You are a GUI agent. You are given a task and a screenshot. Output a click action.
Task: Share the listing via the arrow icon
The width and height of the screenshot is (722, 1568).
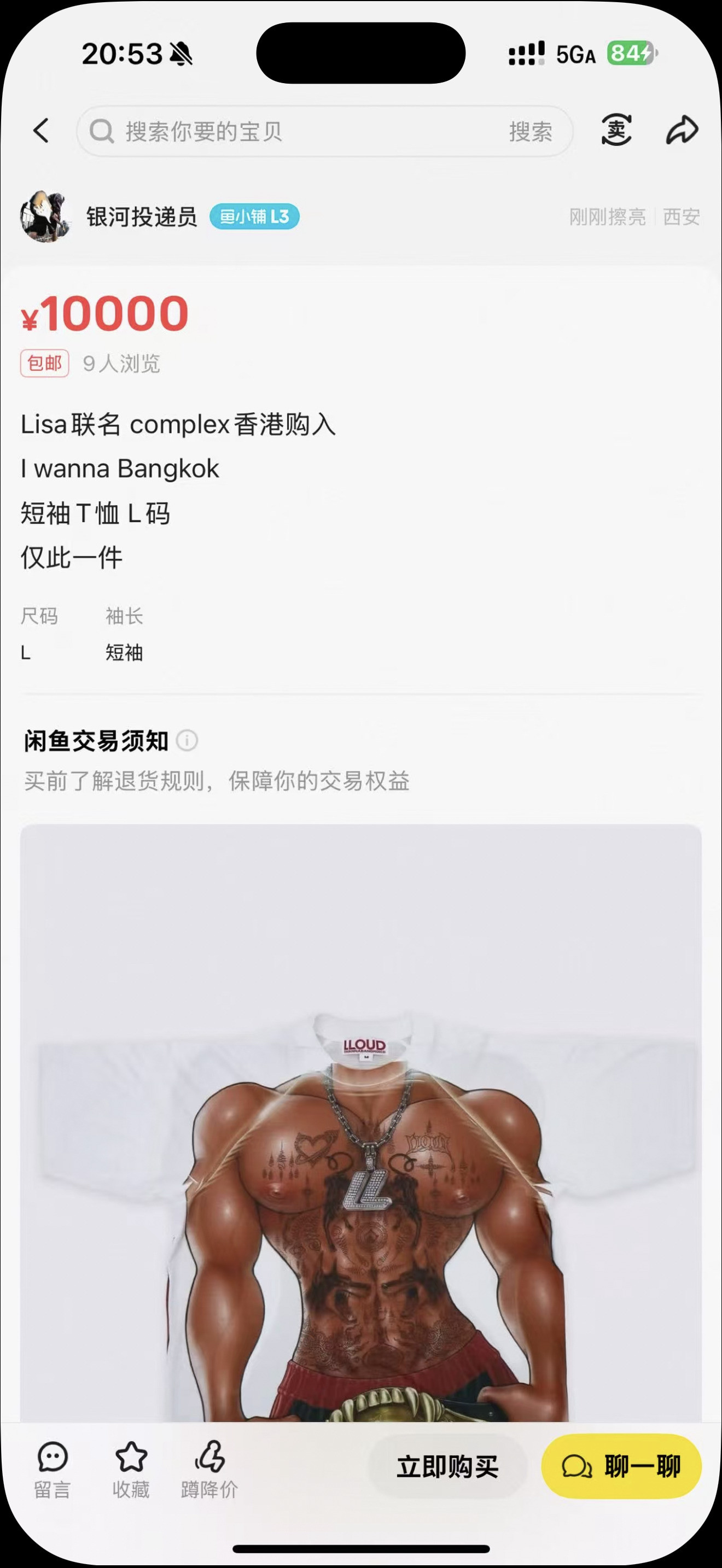tap(683, 130)
